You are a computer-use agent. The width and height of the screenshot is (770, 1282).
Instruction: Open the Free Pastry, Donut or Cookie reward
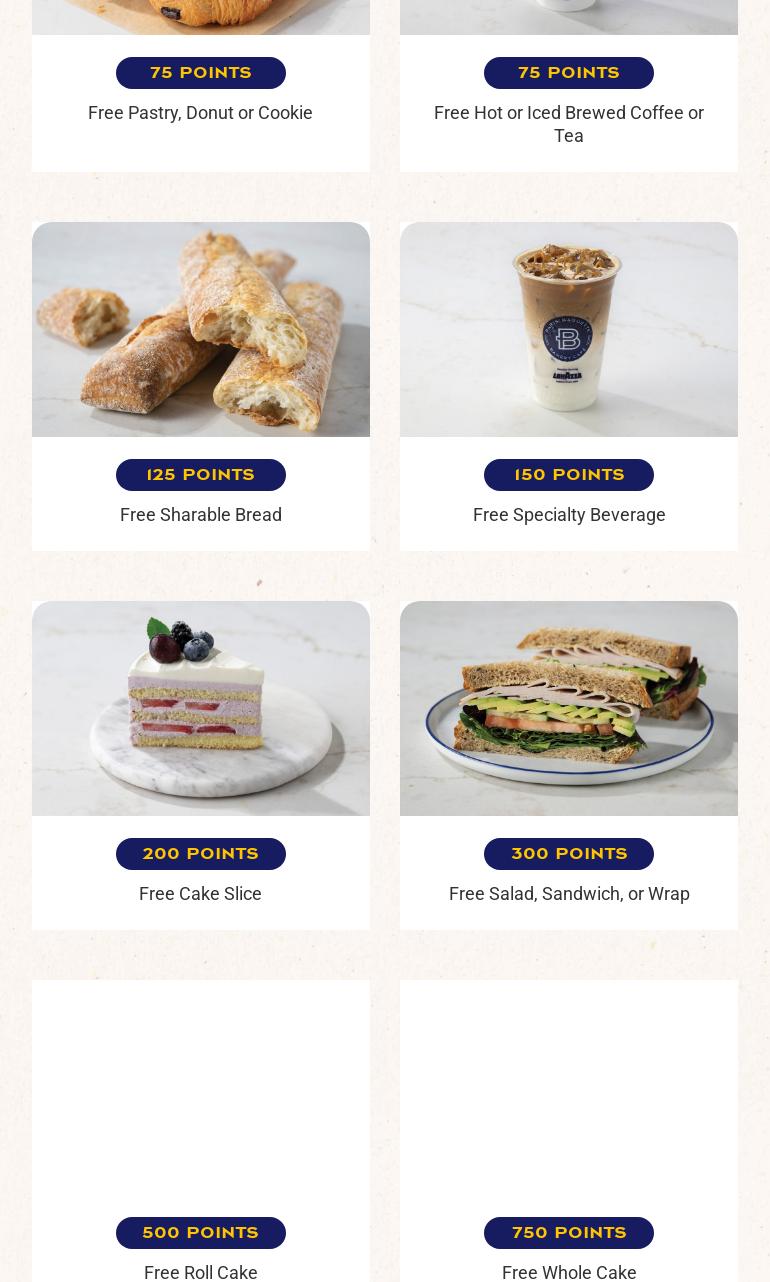(200, 112)
